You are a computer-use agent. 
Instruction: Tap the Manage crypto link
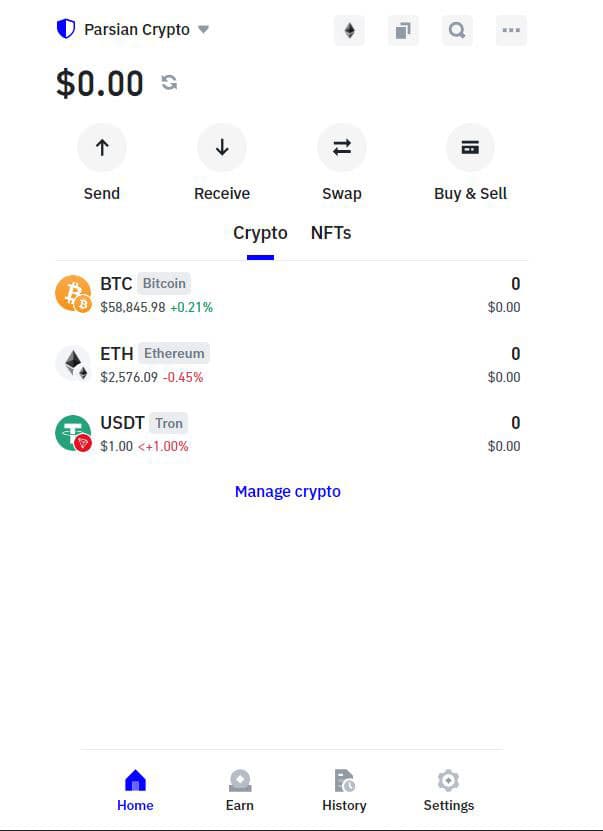click(x=288, y=492)
